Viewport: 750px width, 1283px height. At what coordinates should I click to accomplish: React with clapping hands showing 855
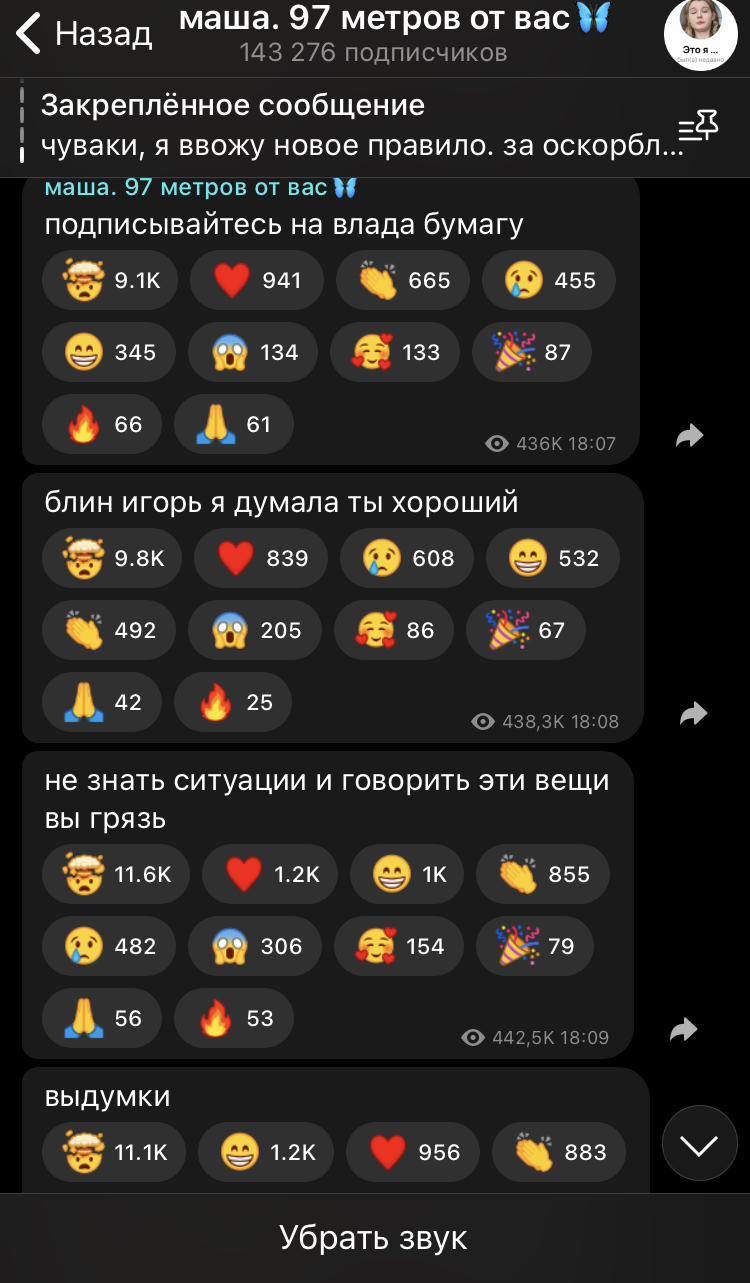[x=542, y=874]
